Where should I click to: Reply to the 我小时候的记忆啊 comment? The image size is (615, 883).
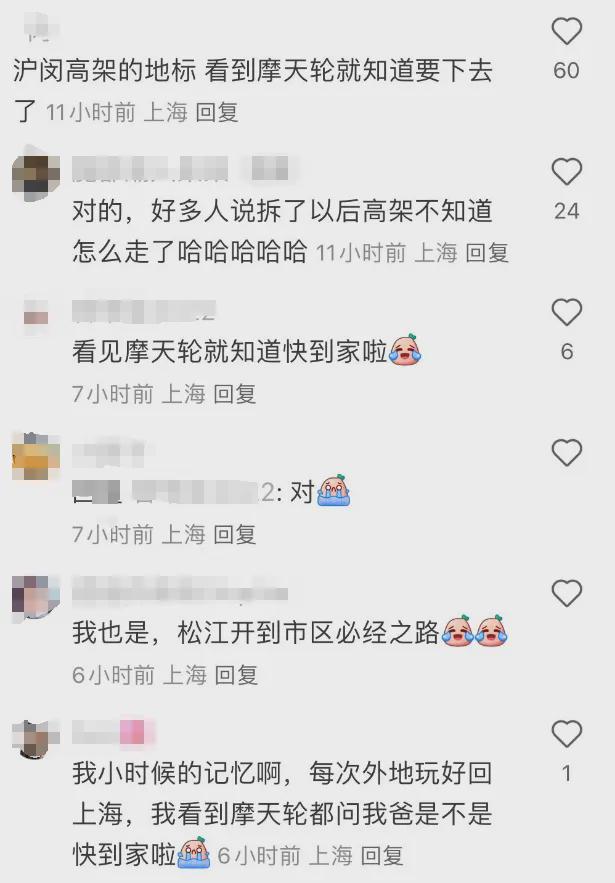(x=381, y=855)
